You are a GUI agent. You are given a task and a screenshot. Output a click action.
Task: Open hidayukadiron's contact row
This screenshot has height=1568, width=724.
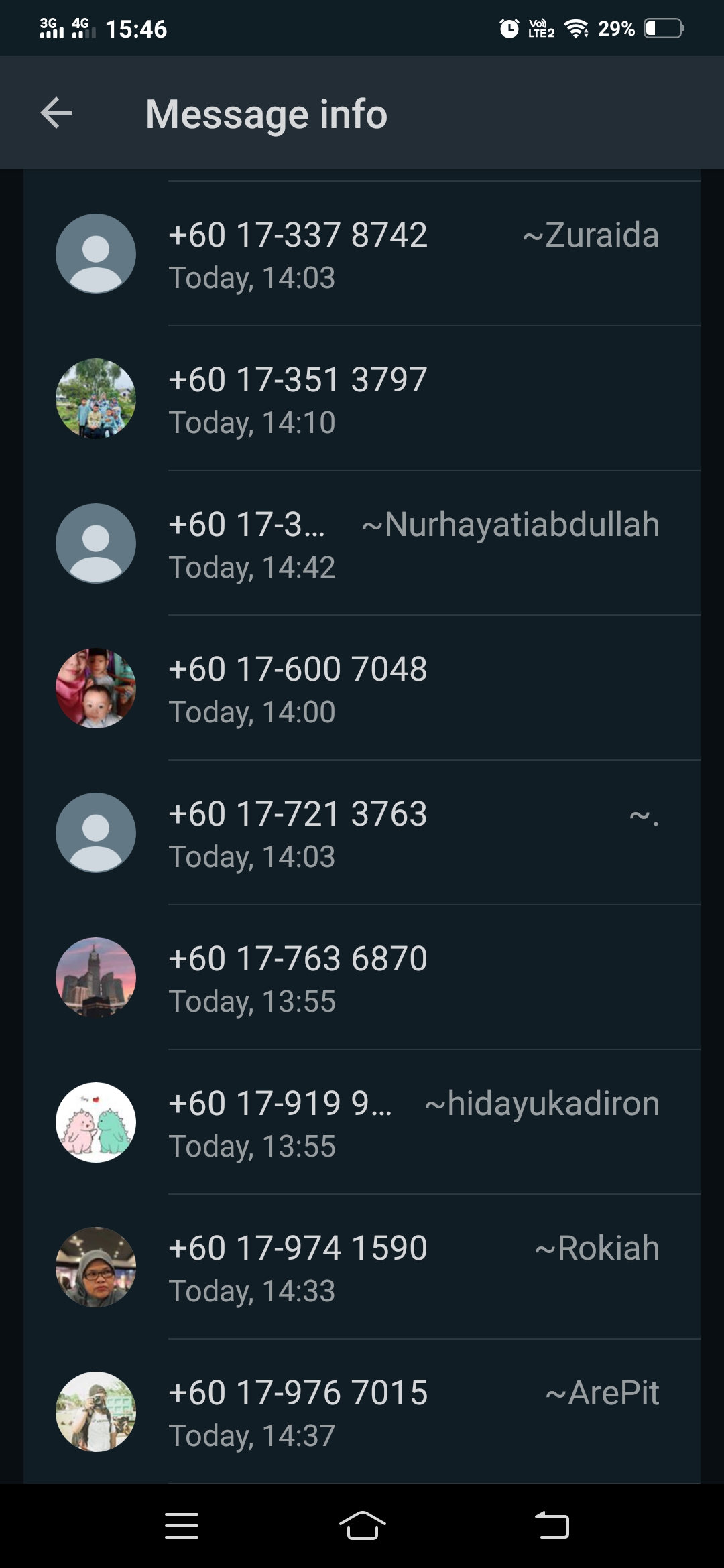(362, 1123)
